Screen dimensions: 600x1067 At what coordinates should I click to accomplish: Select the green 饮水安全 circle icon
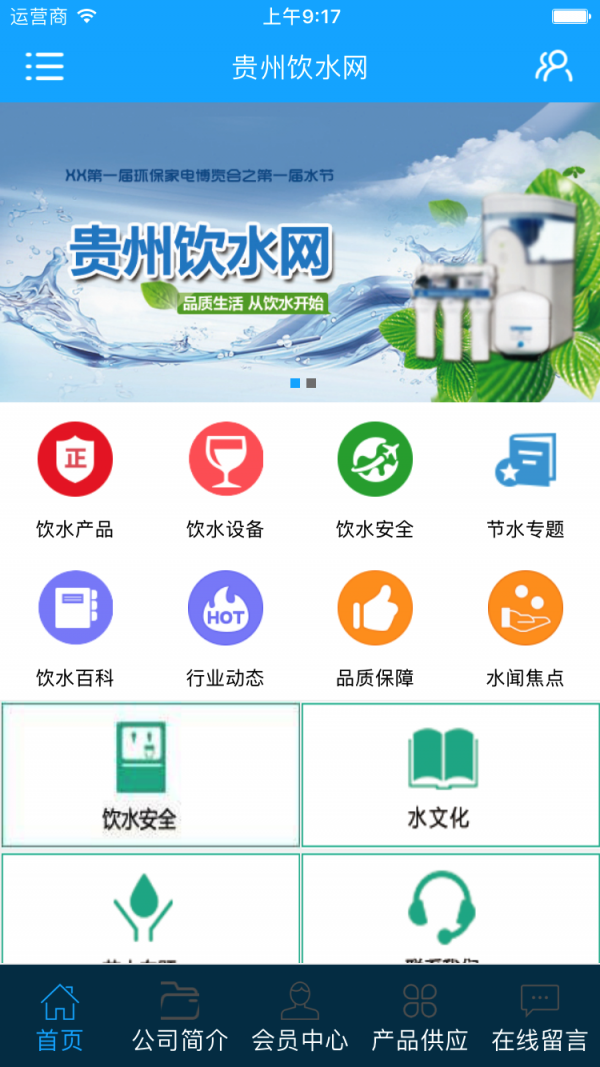tap(375, 460)
